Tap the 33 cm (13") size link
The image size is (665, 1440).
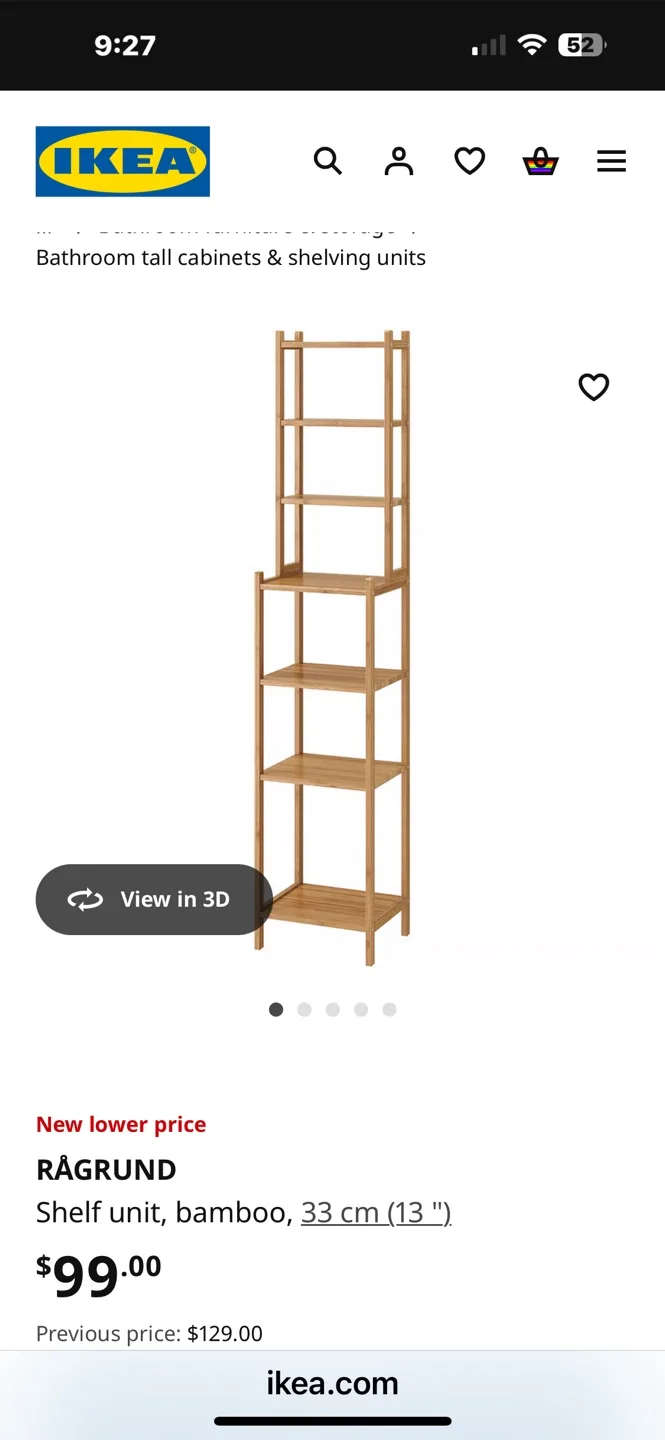pyautogui.click(x=376, y=1212)
